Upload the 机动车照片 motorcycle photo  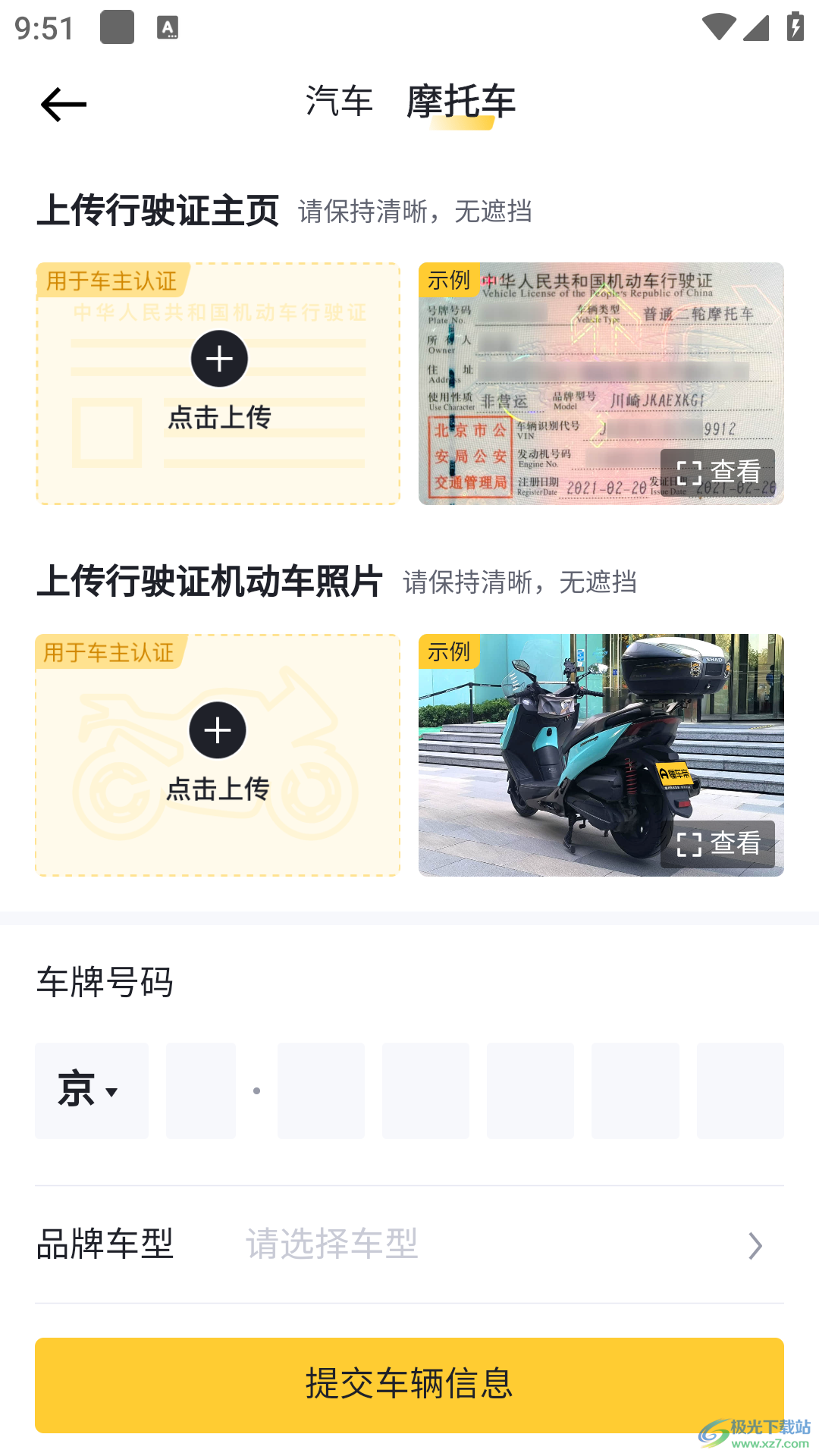218,755
